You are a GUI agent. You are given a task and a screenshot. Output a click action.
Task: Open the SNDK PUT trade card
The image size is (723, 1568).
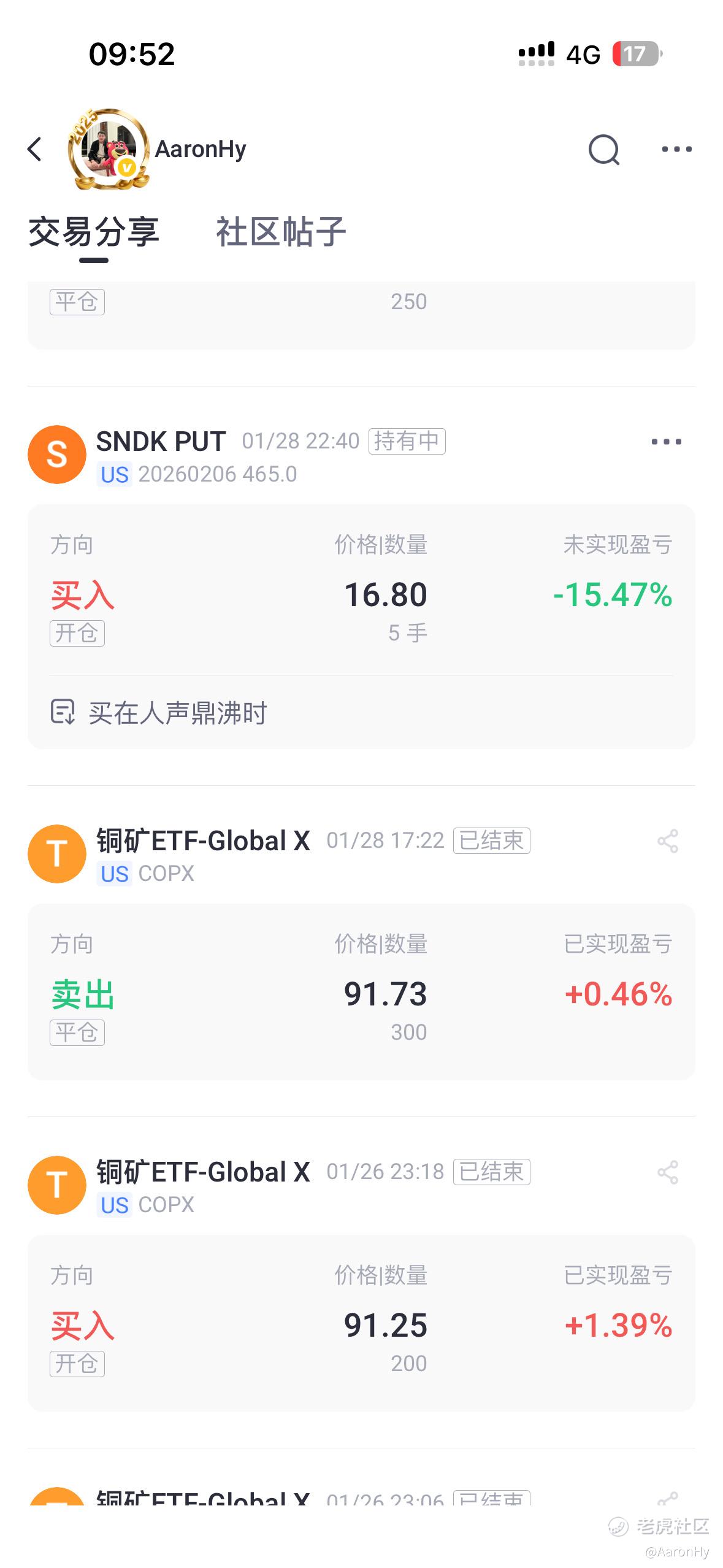pos(361,592)
